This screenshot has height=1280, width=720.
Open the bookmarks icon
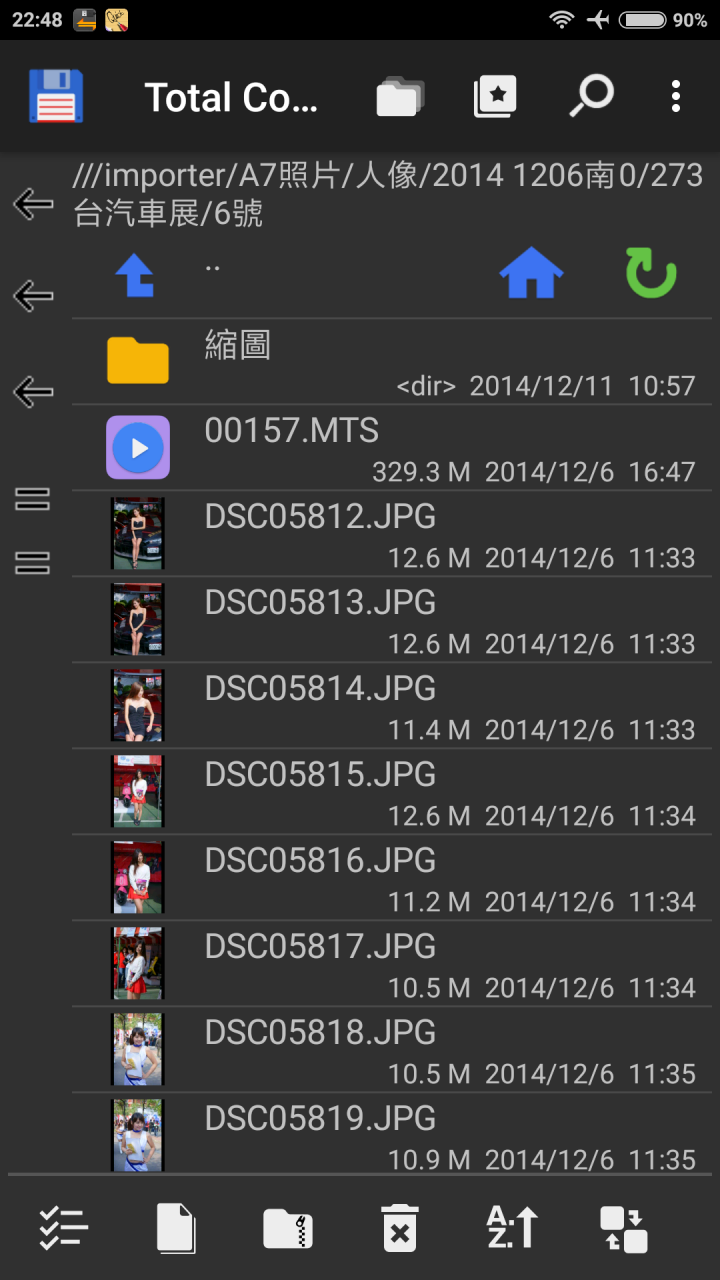[496, 97]
